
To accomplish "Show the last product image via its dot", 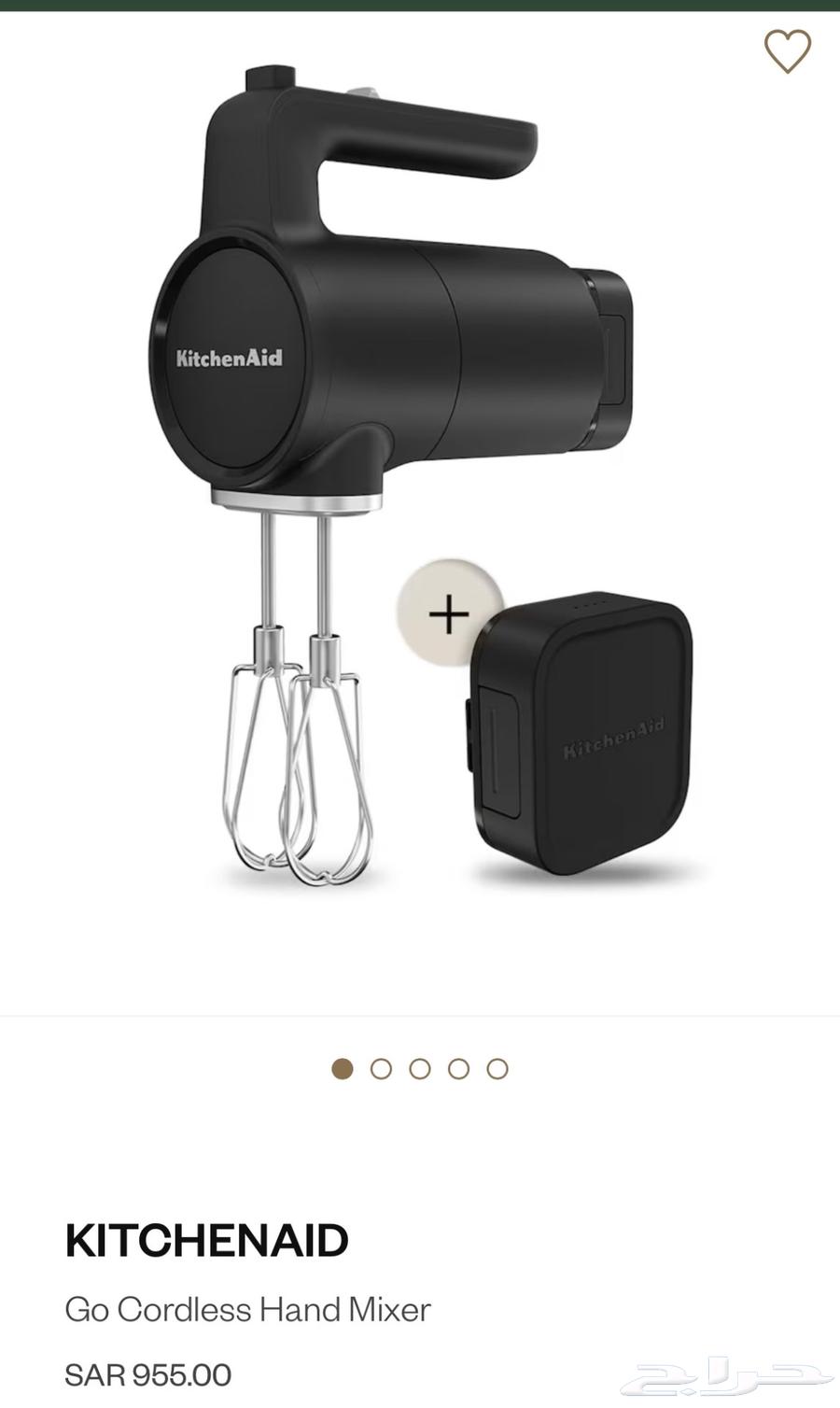I will pos(497,1069).
